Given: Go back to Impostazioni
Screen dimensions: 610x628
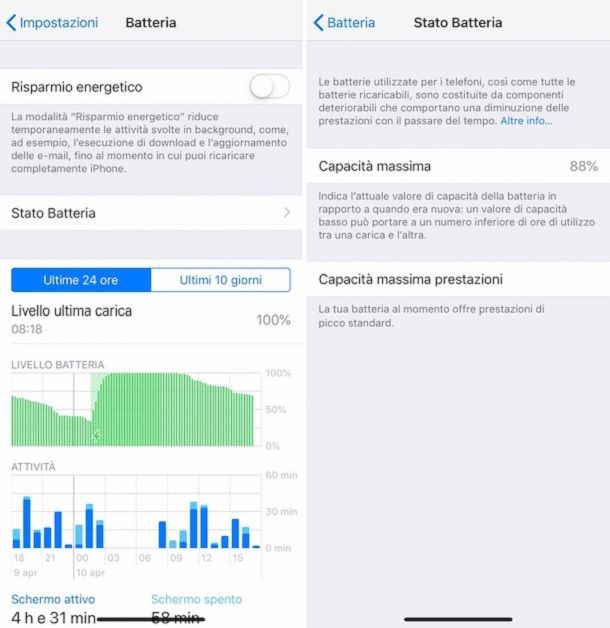Looking at the screenshot, I should click(52, 22).
